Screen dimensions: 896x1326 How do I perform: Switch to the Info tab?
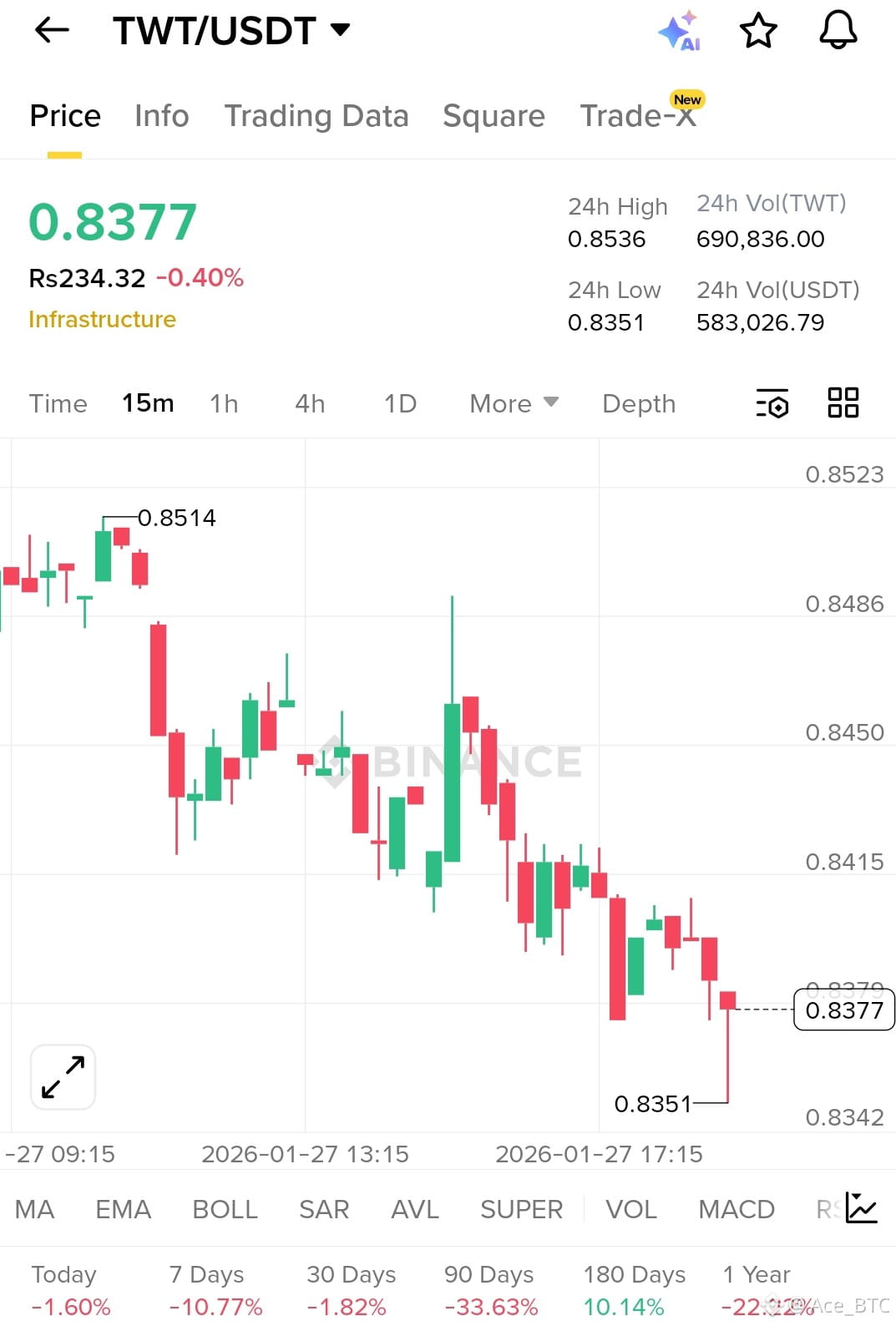tap(161, 115)
